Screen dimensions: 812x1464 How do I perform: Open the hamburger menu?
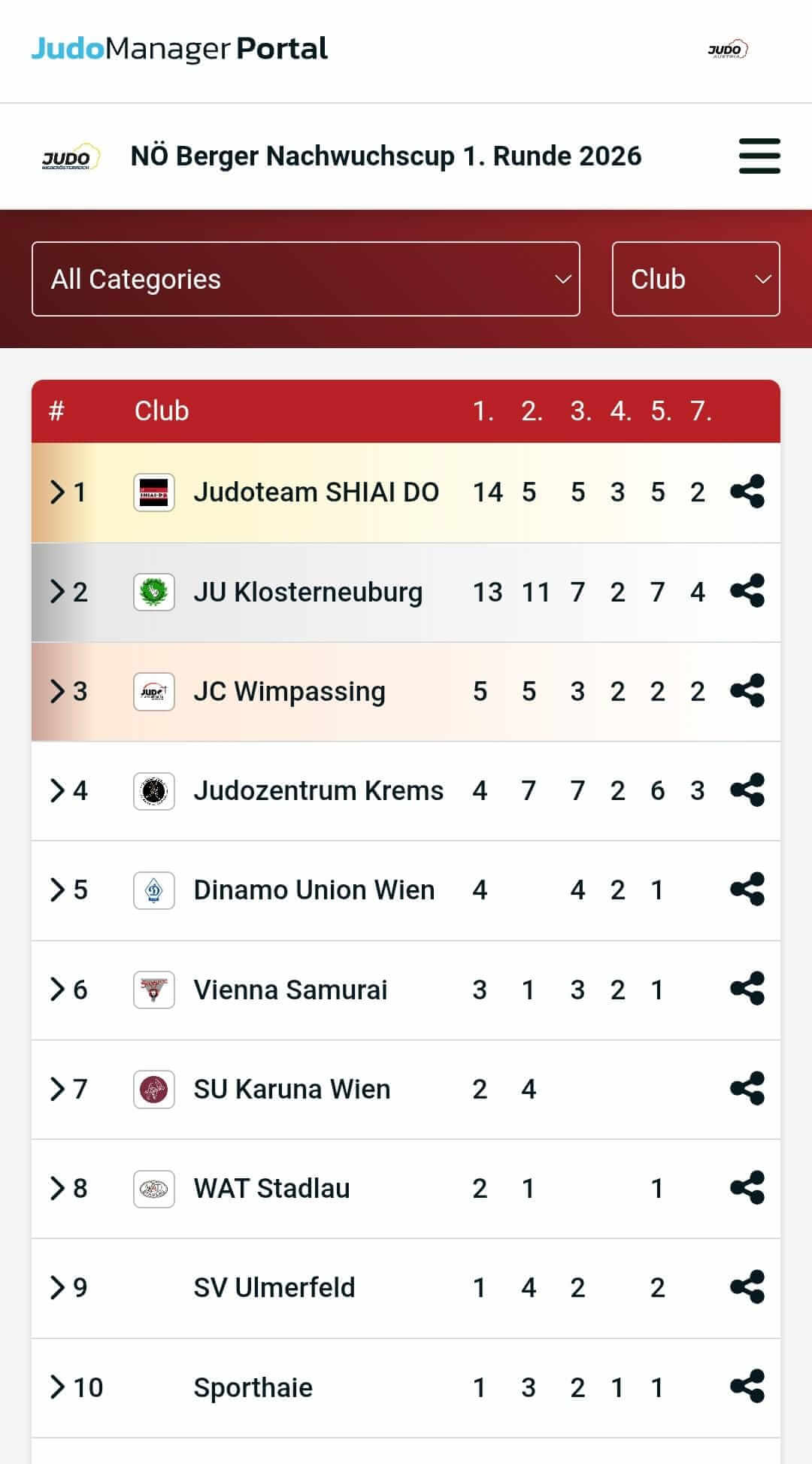click(759, 156)
